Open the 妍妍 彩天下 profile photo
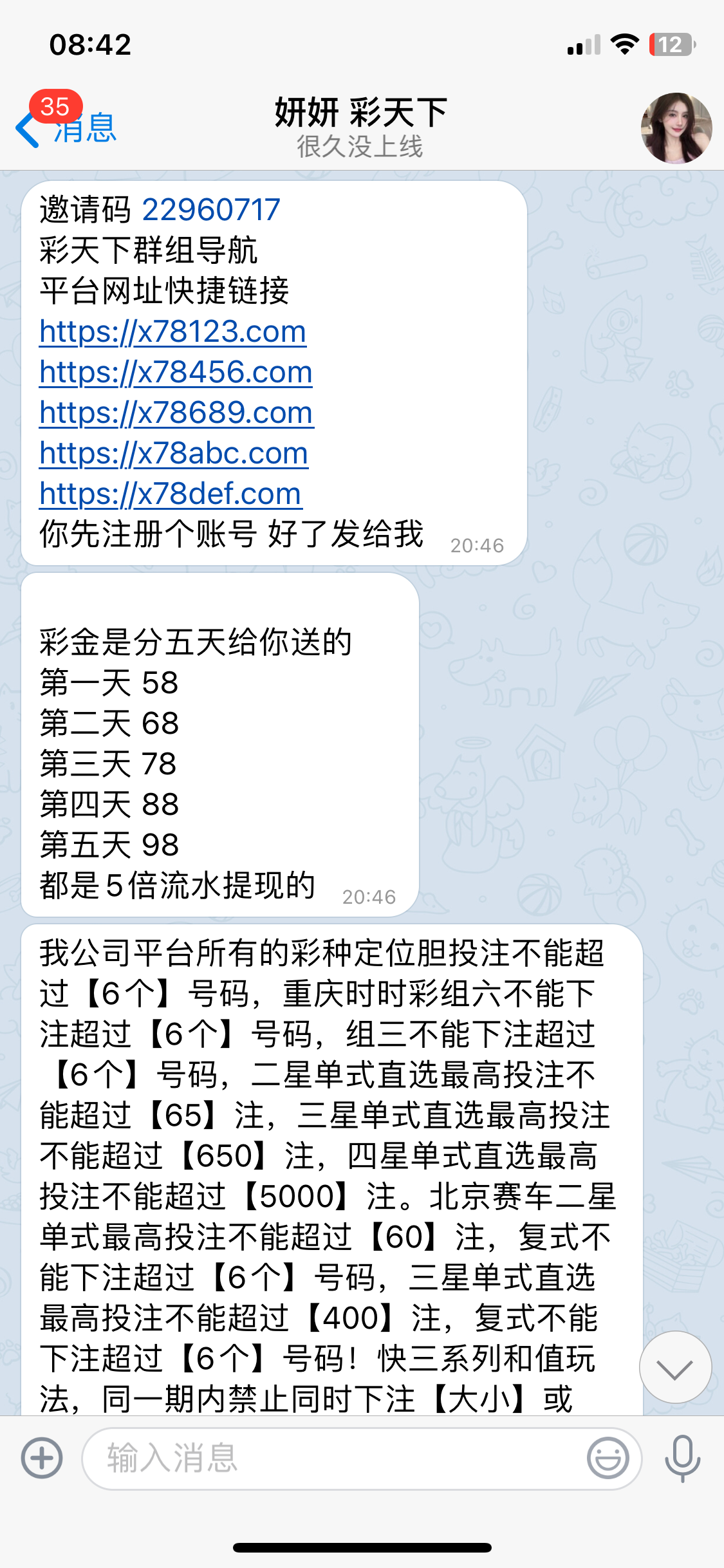 (x=676, y=127)
